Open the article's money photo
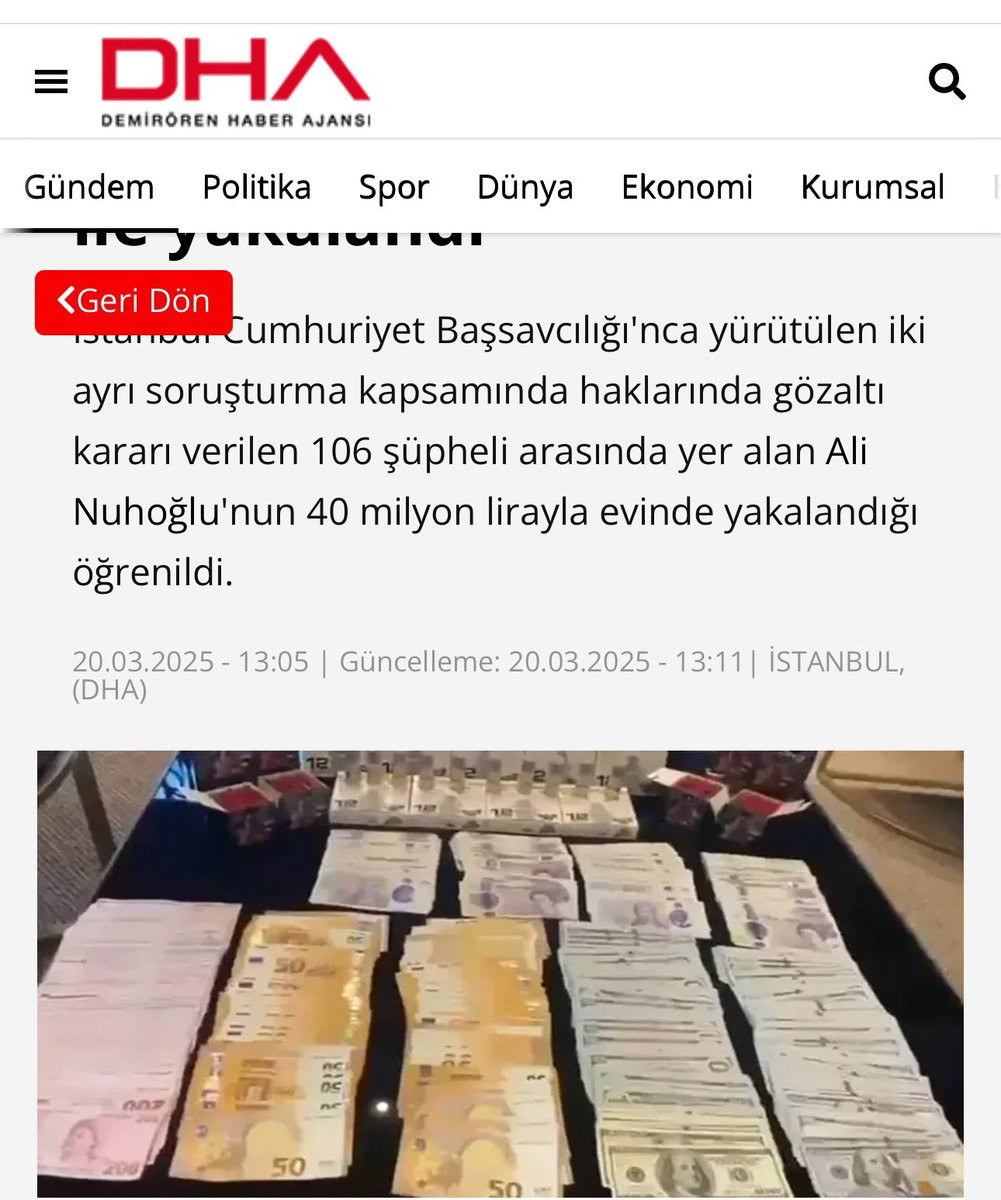1001x1200 pixels. click(500, 974)
